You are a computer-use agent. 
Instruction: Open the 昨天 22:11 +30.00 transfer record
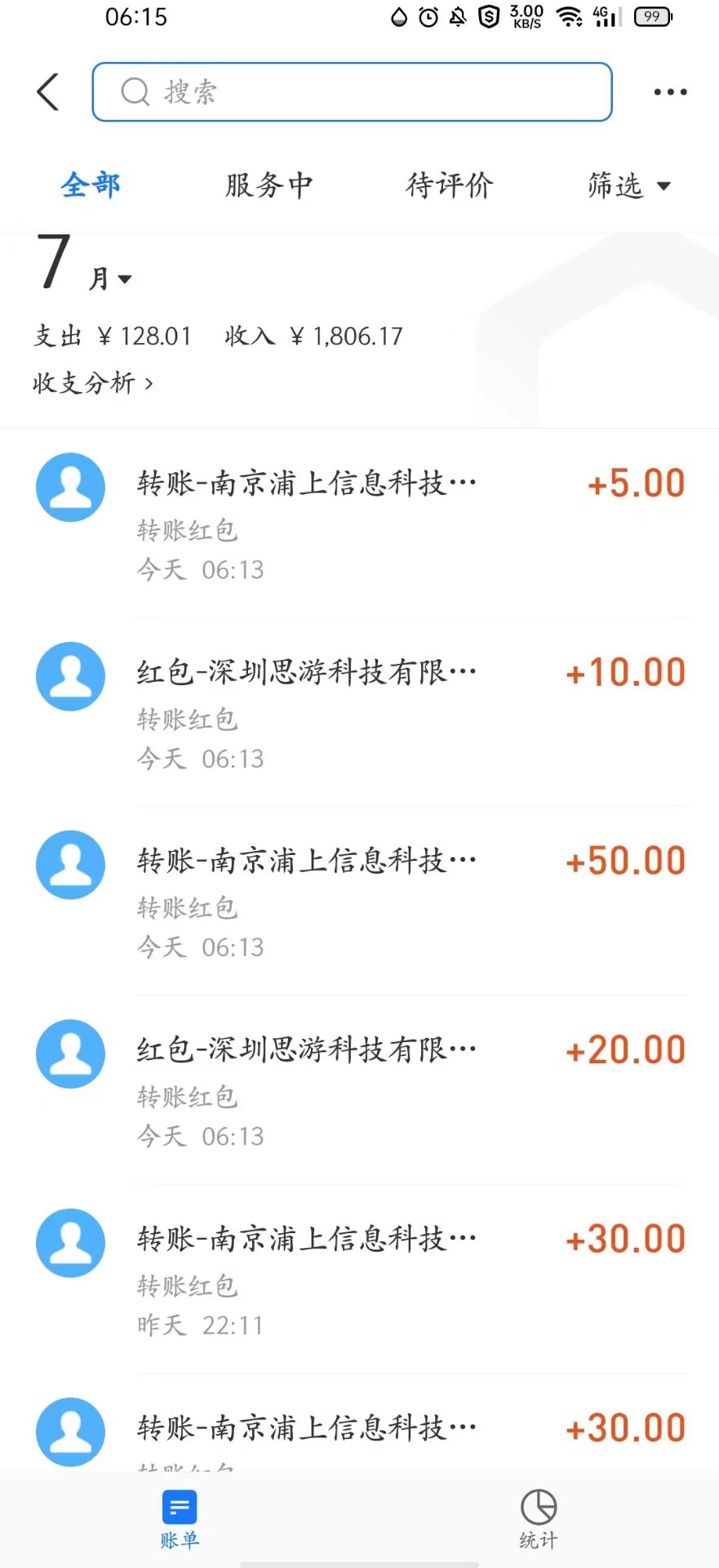pos(359,1279)
